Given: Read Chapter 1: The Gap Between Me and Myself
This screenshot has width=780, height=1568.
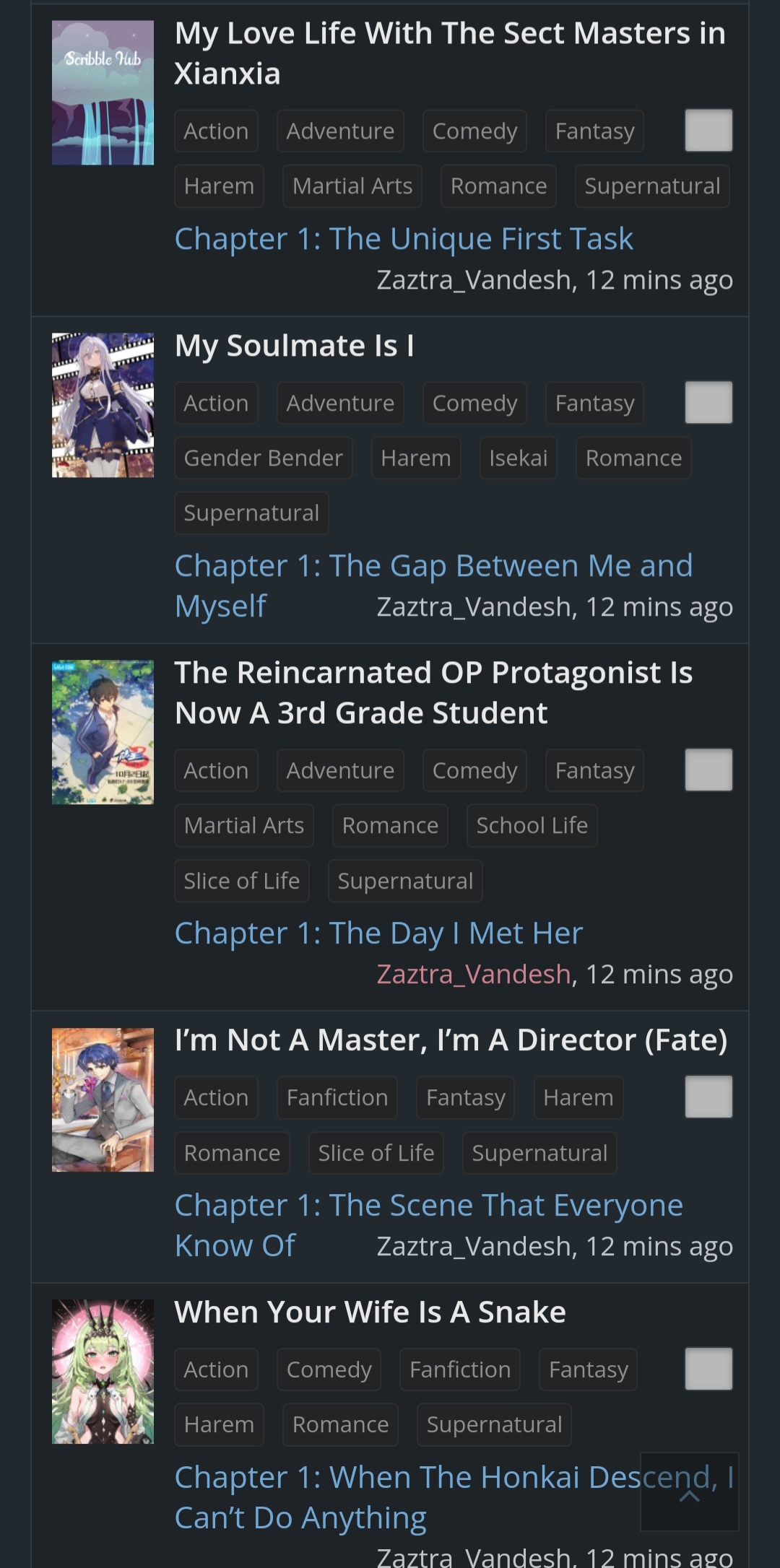Looking at the screenshot, I should click(x=433, y=567).
